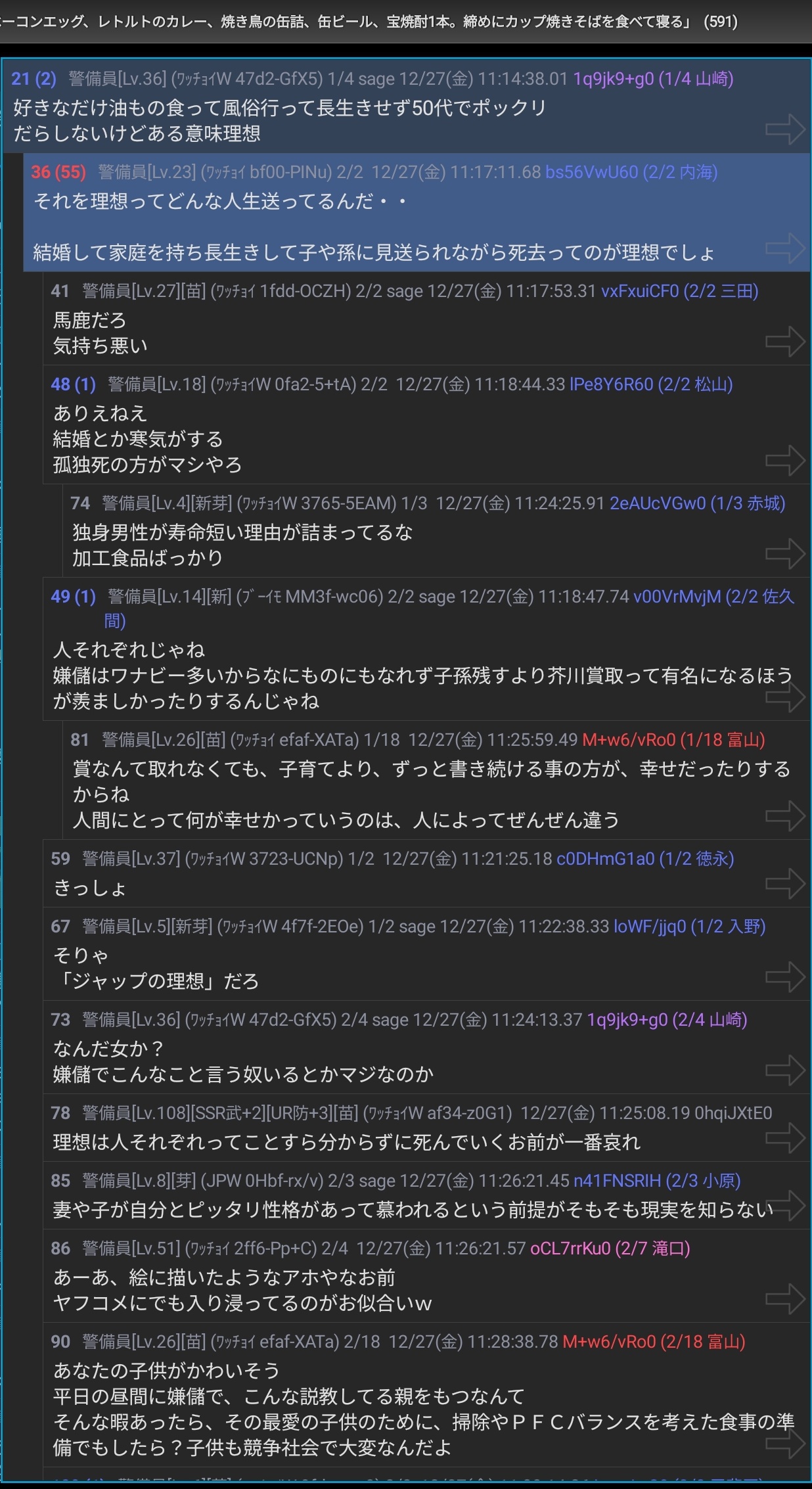Tap the arrow icon on post 41
This screenshot has height=1489, width=812.
[x=785, y=341]
